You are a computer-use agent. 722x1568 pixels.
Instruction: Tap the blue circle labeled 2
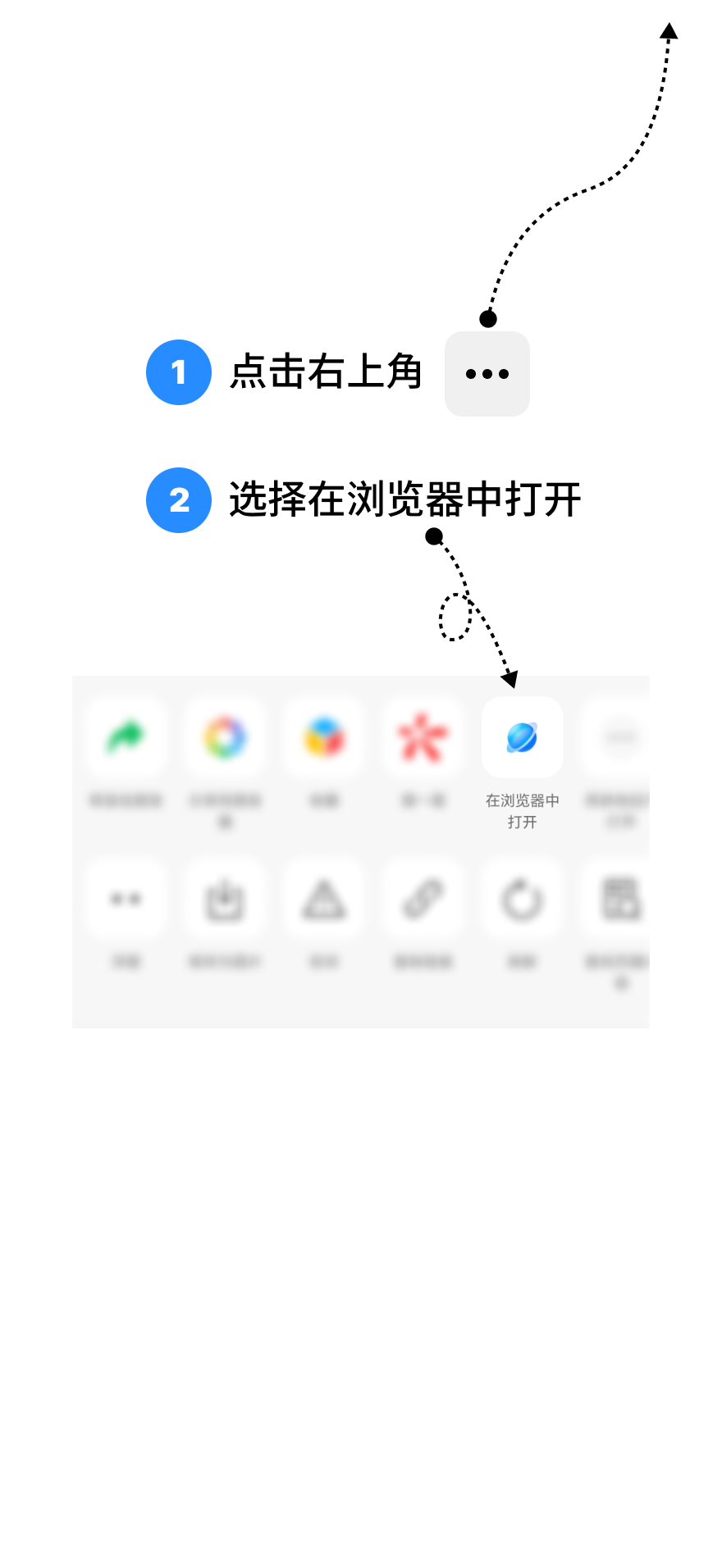point(177,498)
